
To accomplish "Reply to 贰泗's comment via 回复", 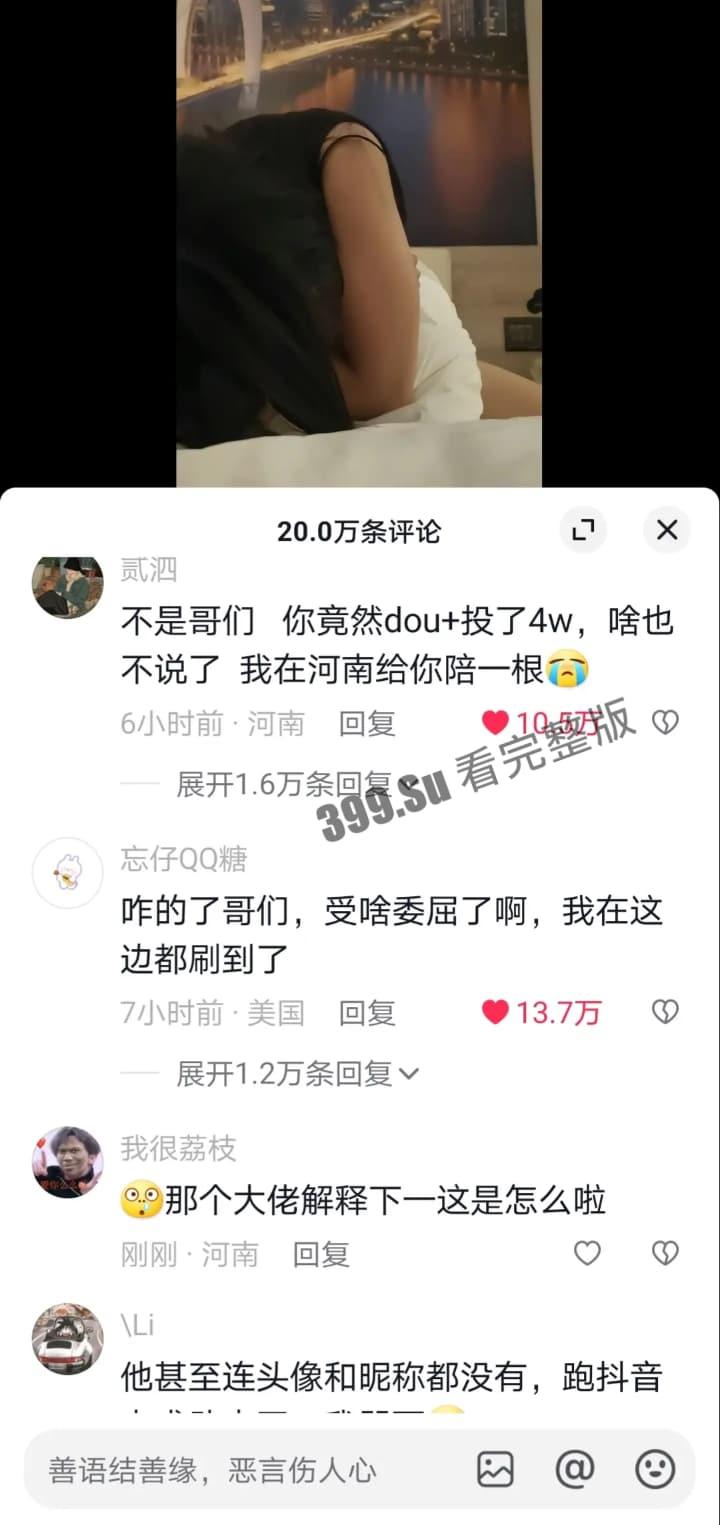I will (367, 723).
